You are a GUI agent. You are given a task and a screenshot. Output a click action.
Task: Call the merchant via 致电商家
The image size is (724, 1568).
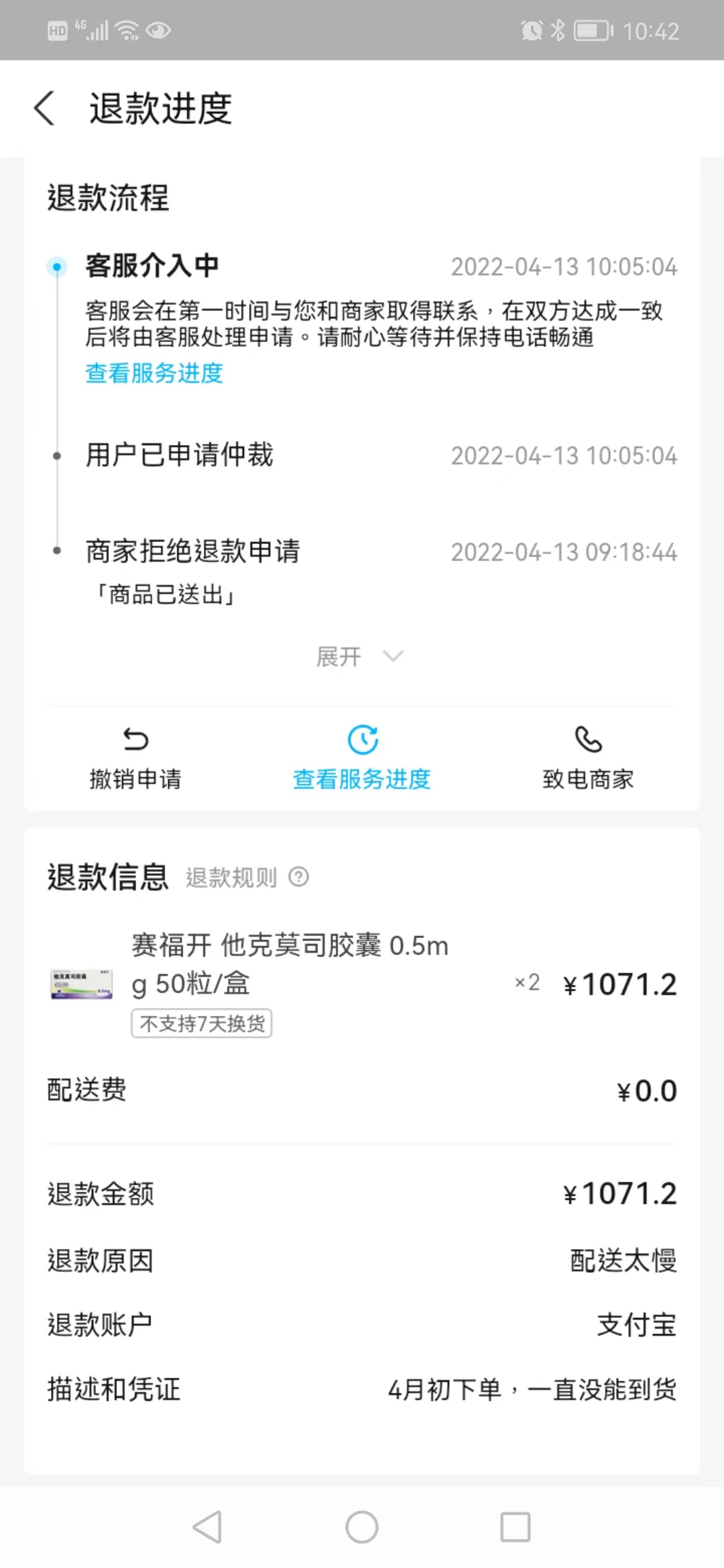[588, 758]
